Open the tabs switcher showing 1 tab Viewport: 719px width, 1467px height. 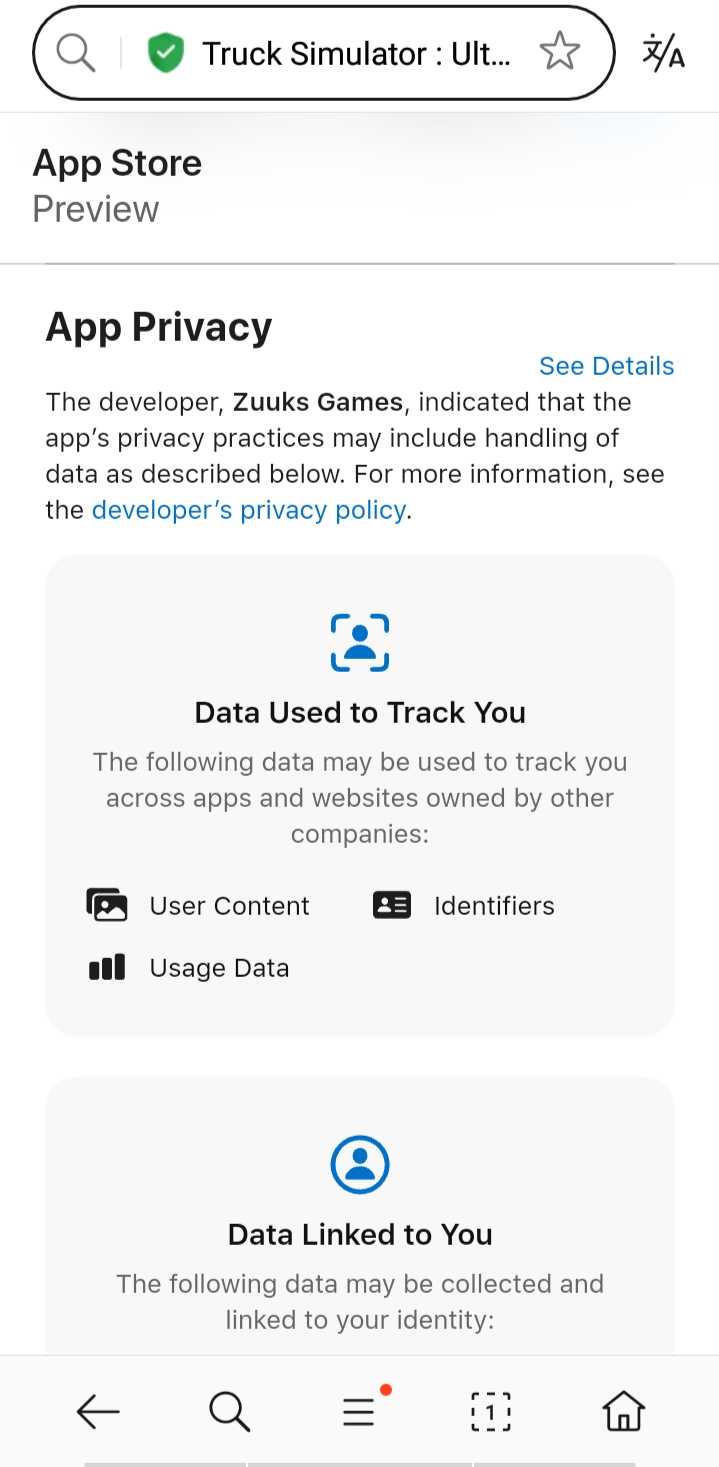coord(491,1412)
